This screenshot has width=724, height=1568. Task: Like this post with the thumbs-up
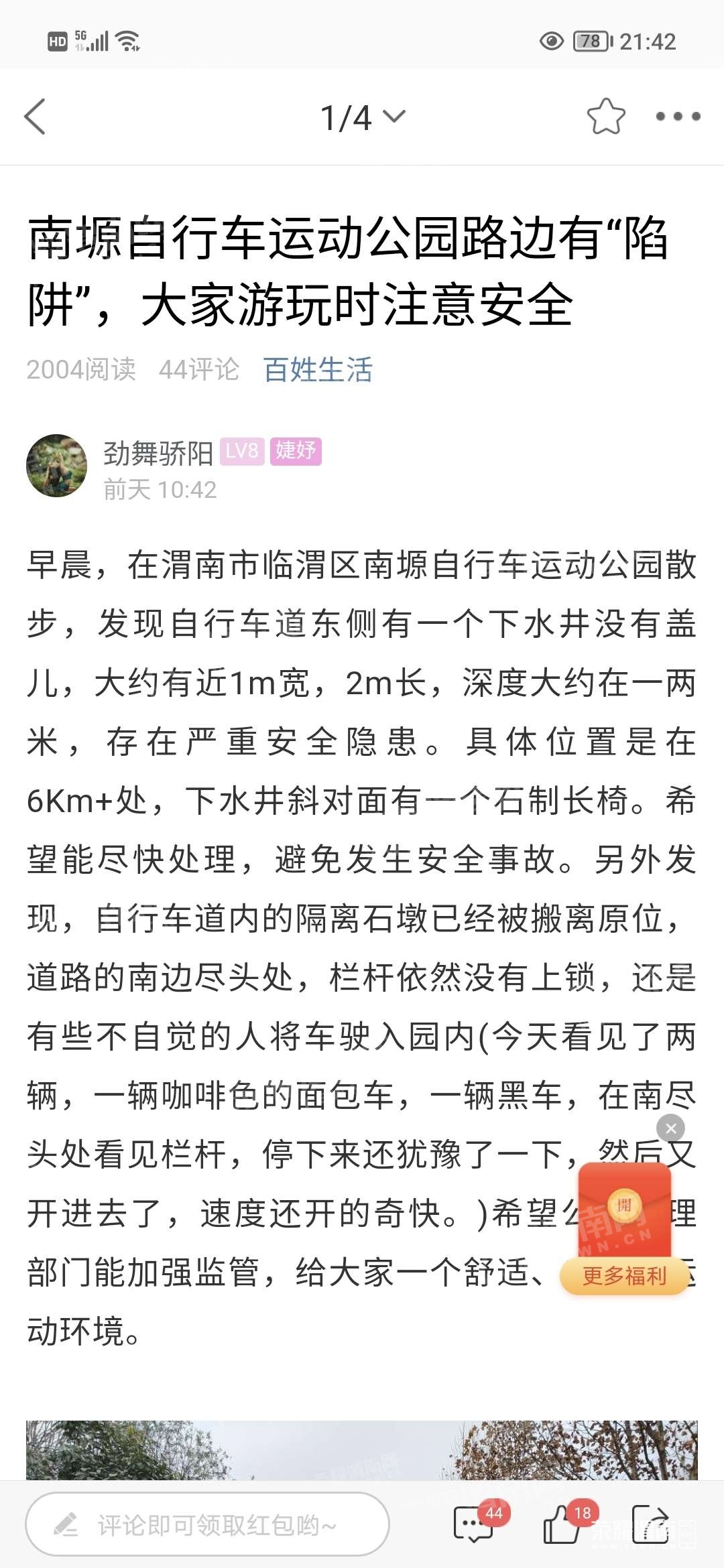(x=563, y=1524)
